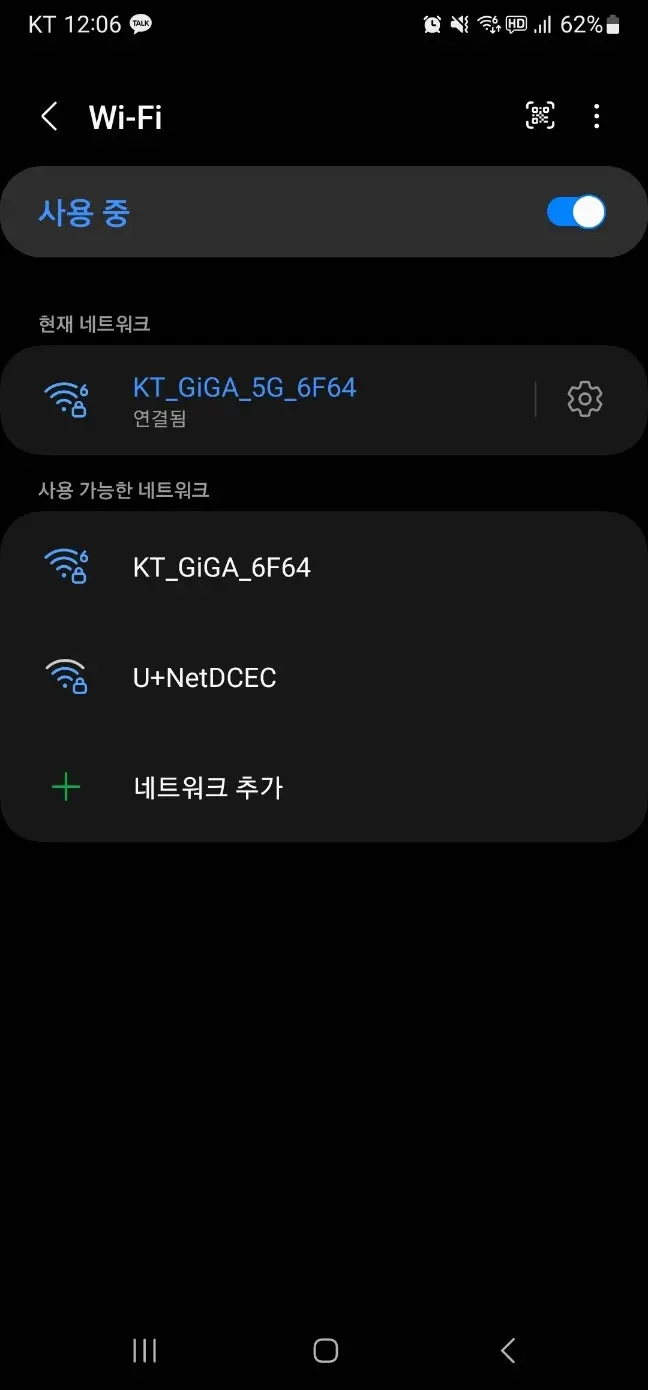This screenshot has height=1390, width=648.
Task: Open recent apps from navigation bar
Action: click(x=145, y=1351)
